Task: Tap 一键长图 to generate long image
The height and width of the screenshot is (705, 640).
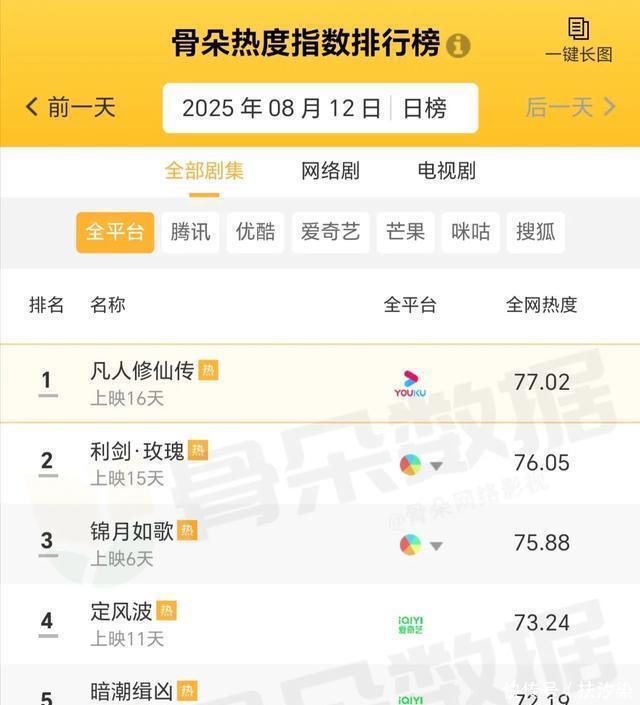Action: [579, 40]
